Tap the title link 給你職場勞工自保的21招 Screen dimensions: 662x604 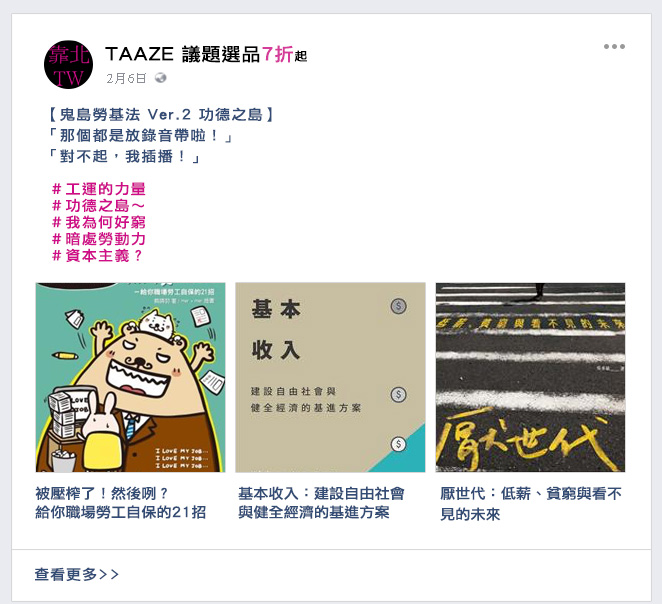click(x=120, y=512)
